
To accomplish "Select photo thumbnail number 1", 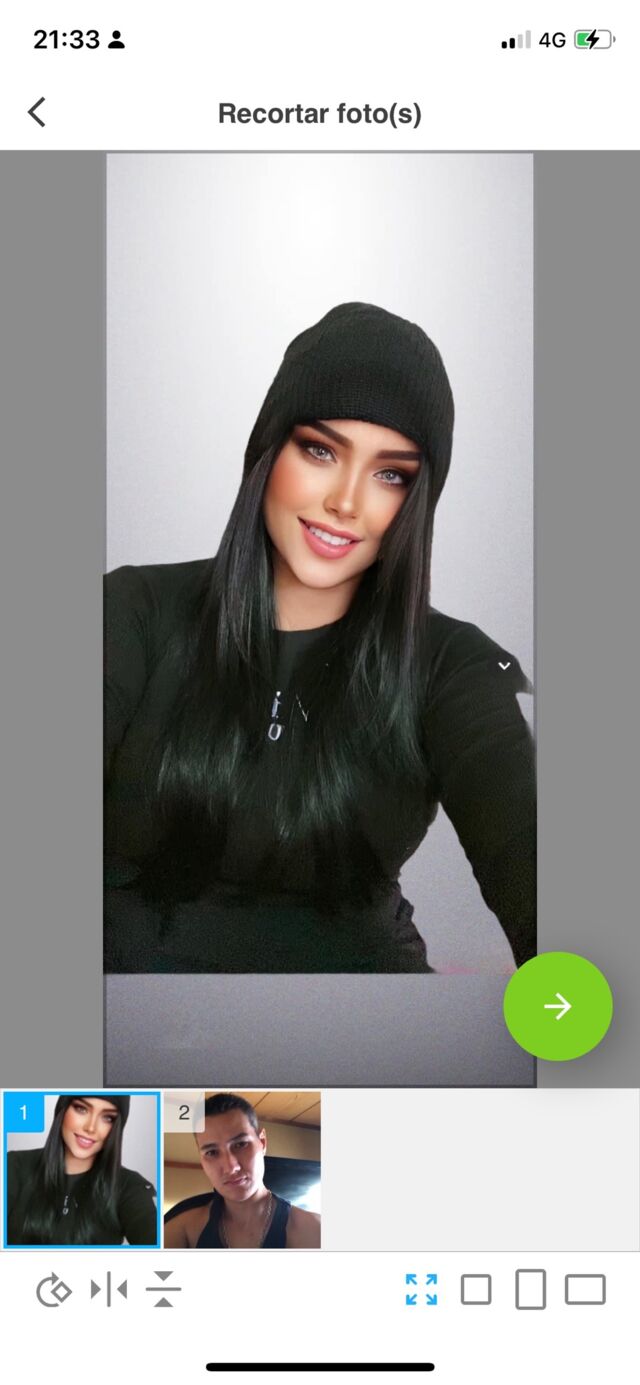I will coord(81,1170).
